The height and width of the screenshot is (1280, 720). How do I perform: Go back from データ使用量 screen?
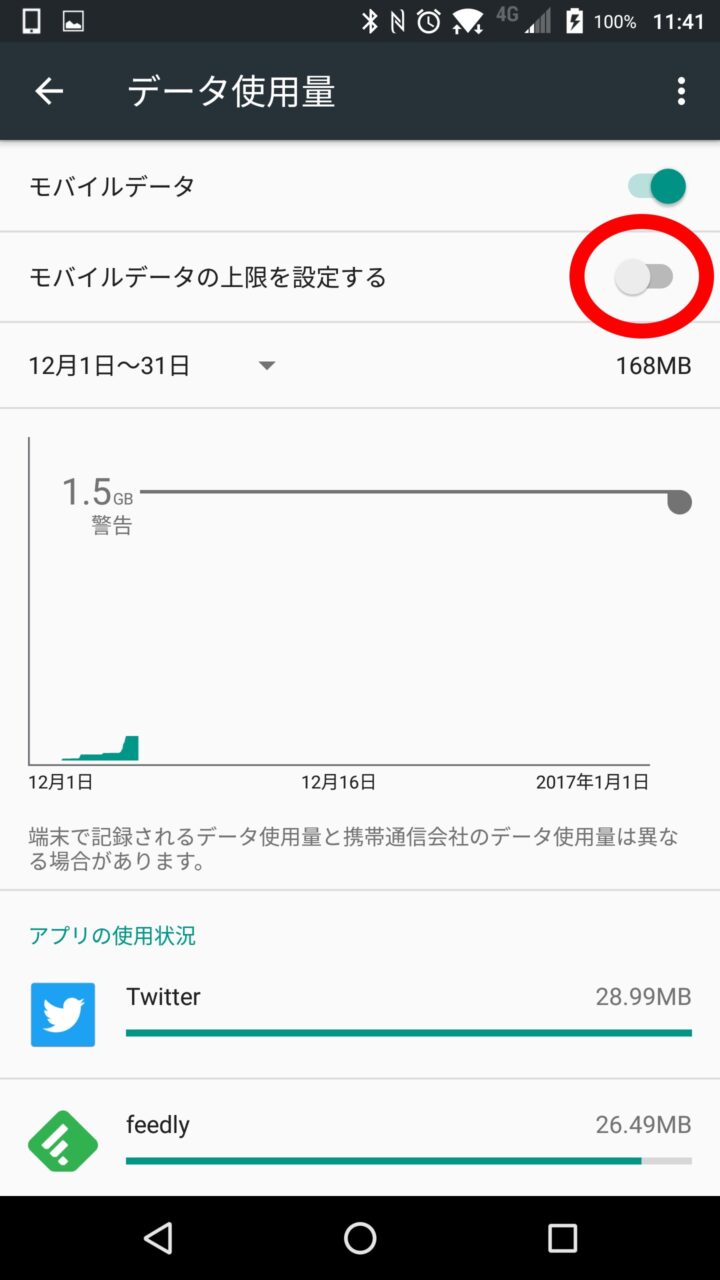click(x=49, y=92)
